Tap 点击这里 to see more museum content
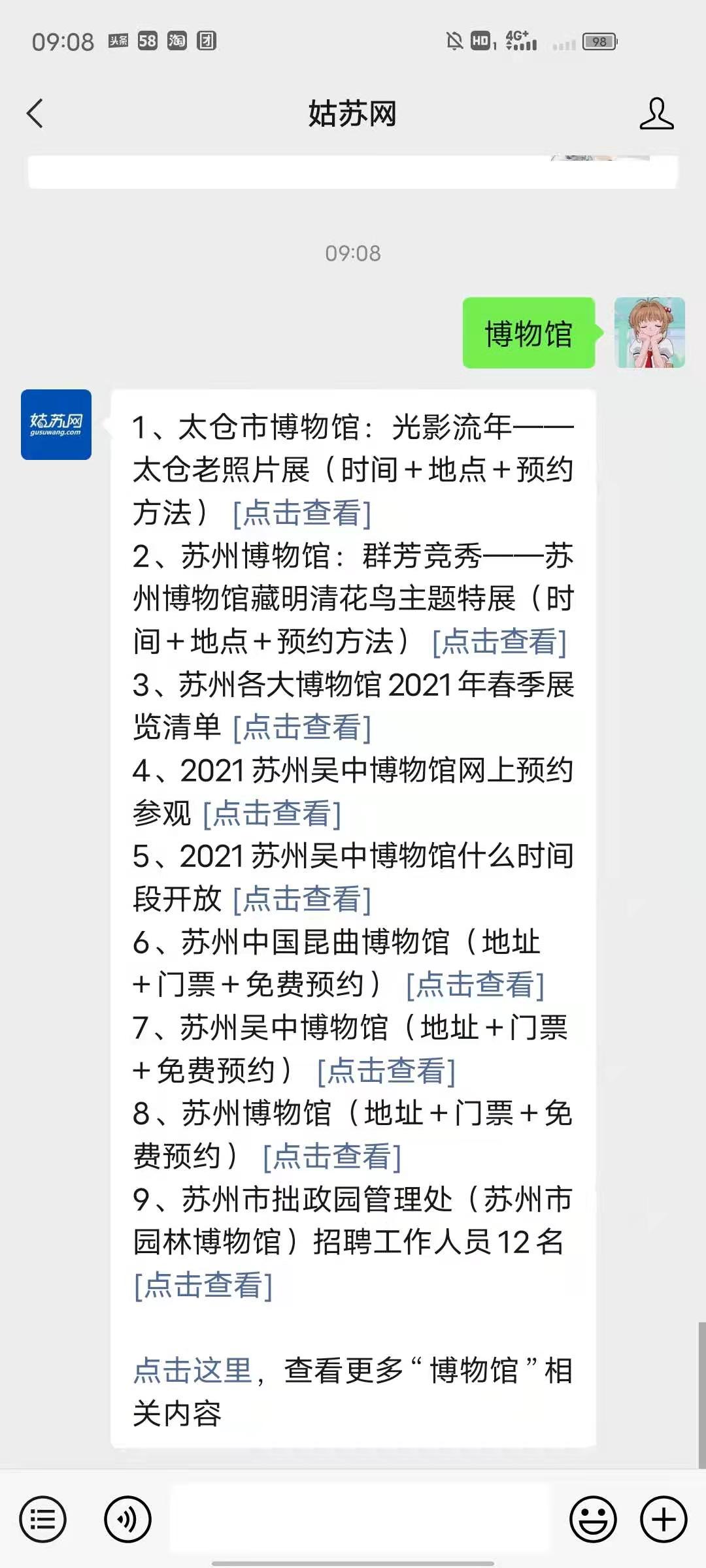The image size is (706, 1568). (x=193, y=1371)
